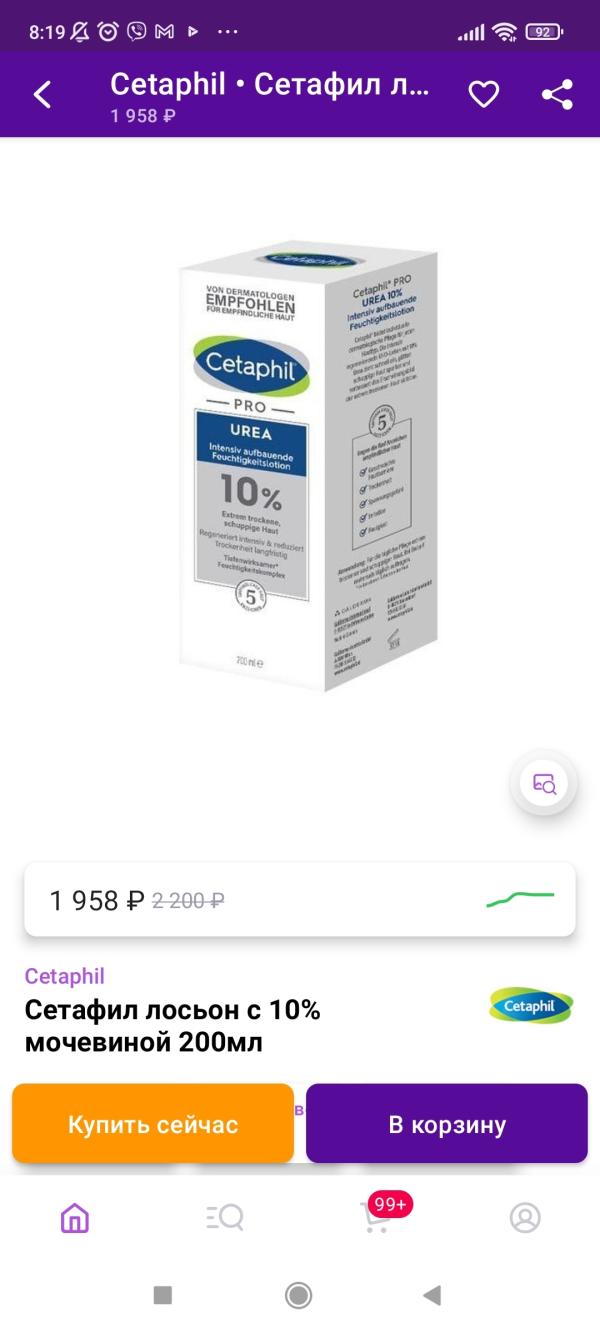Add the product to favorites with the heart

(x=484, y=95)
